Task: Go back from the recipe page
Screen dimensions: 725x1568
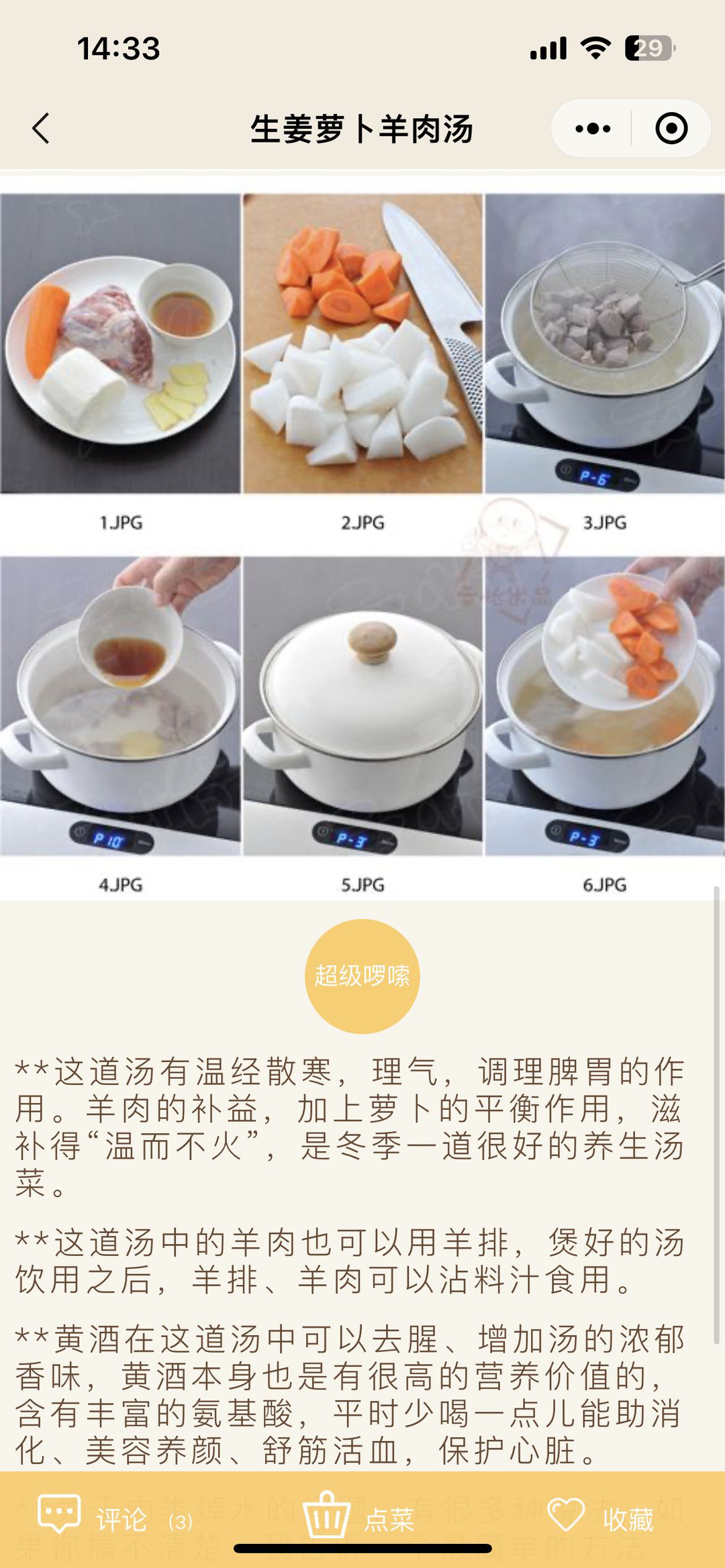Action: pyautogui.click(x=42, y=128)
